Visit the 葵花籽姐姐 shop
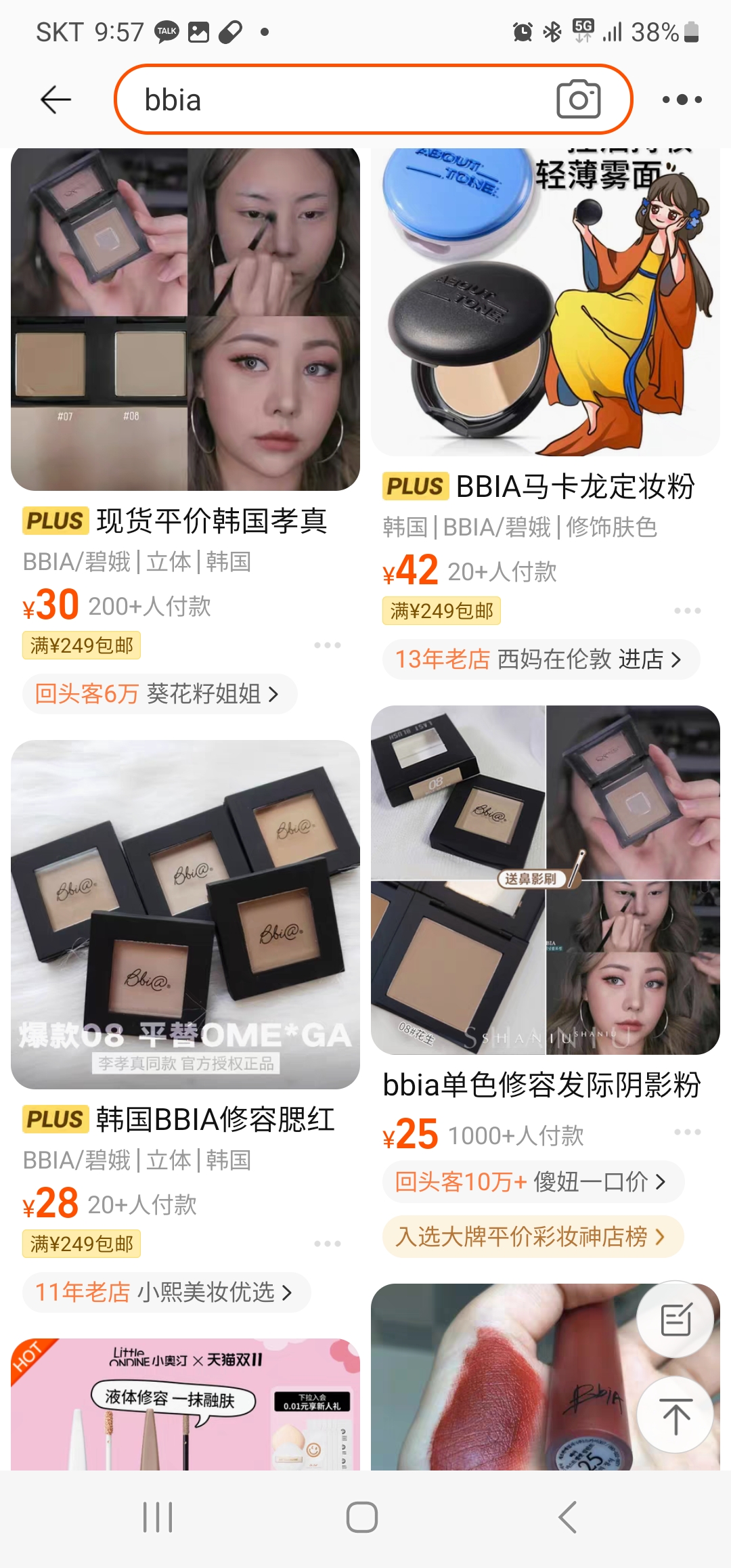This screenshot has width=731, height=1568. (x=160, y=694)
